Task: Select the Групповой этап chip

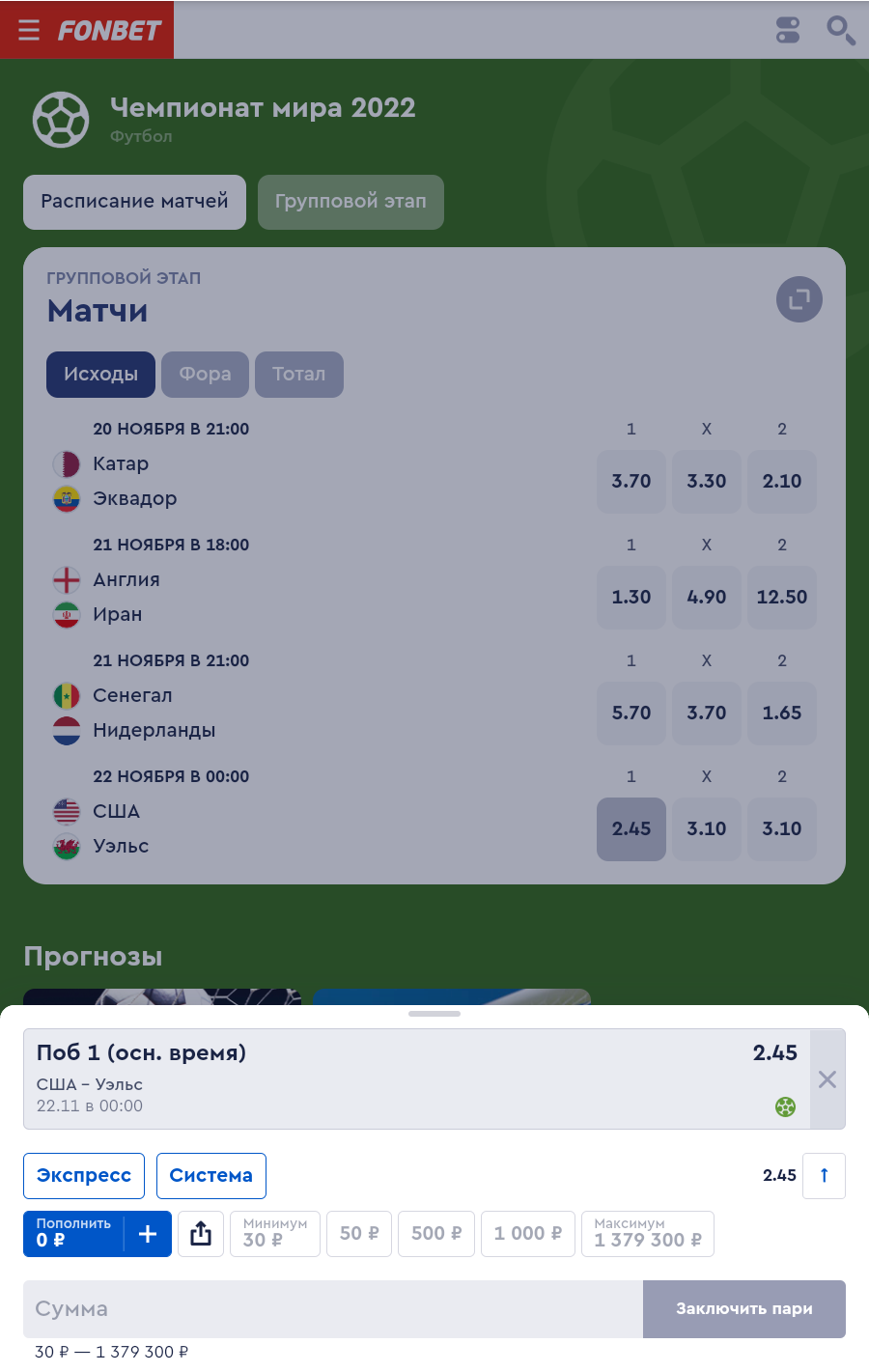Action: click(350, 202)
